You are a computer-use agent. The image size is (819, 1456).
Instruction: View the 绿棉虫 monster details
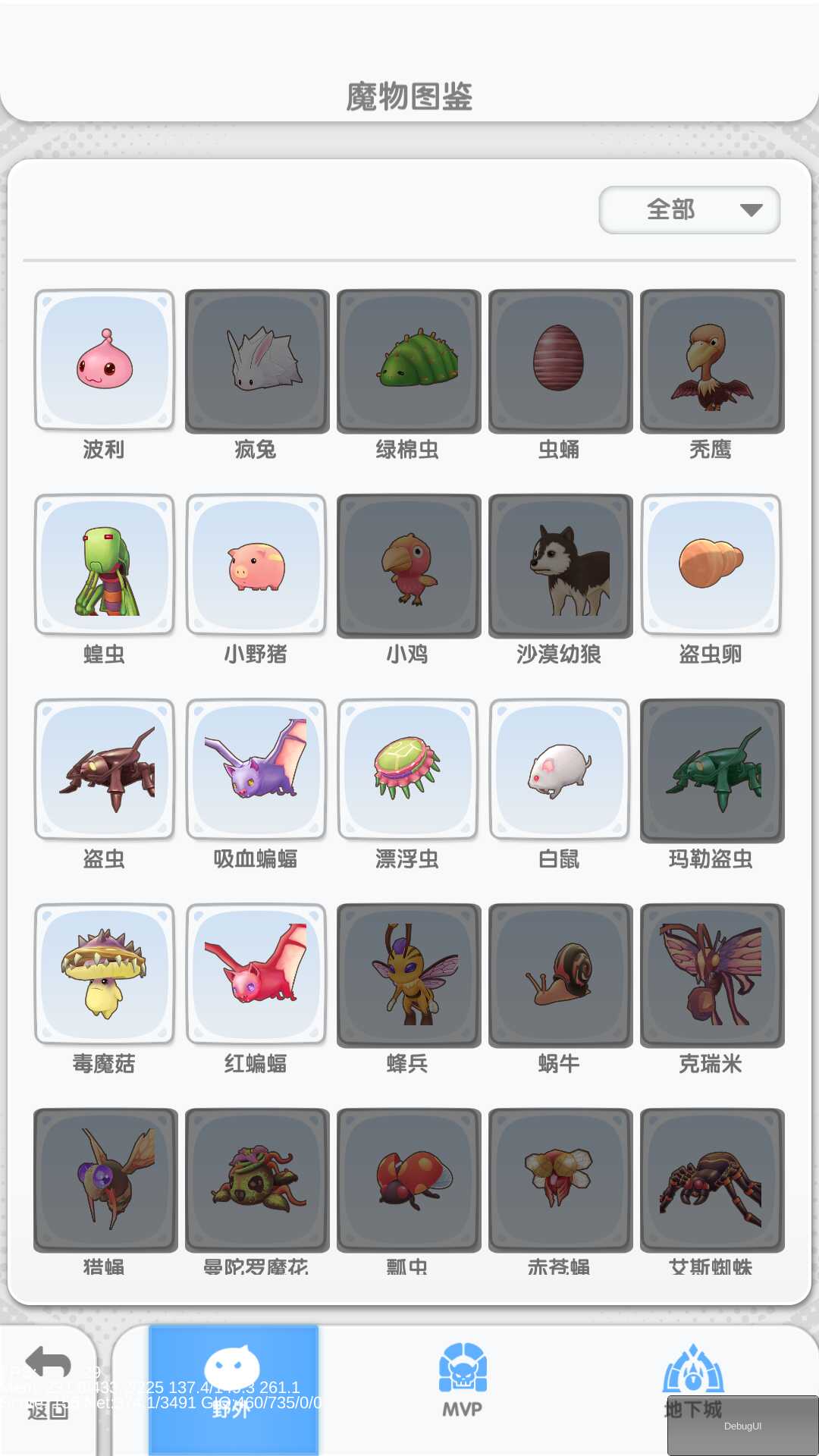point(408,361)
